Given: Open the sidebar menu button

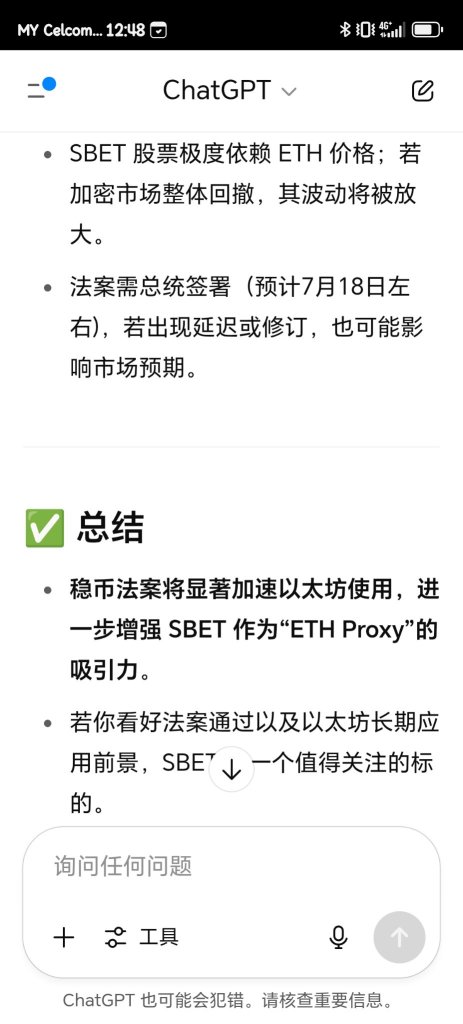Looking at the screenshot, I should [x=40, y=88].
